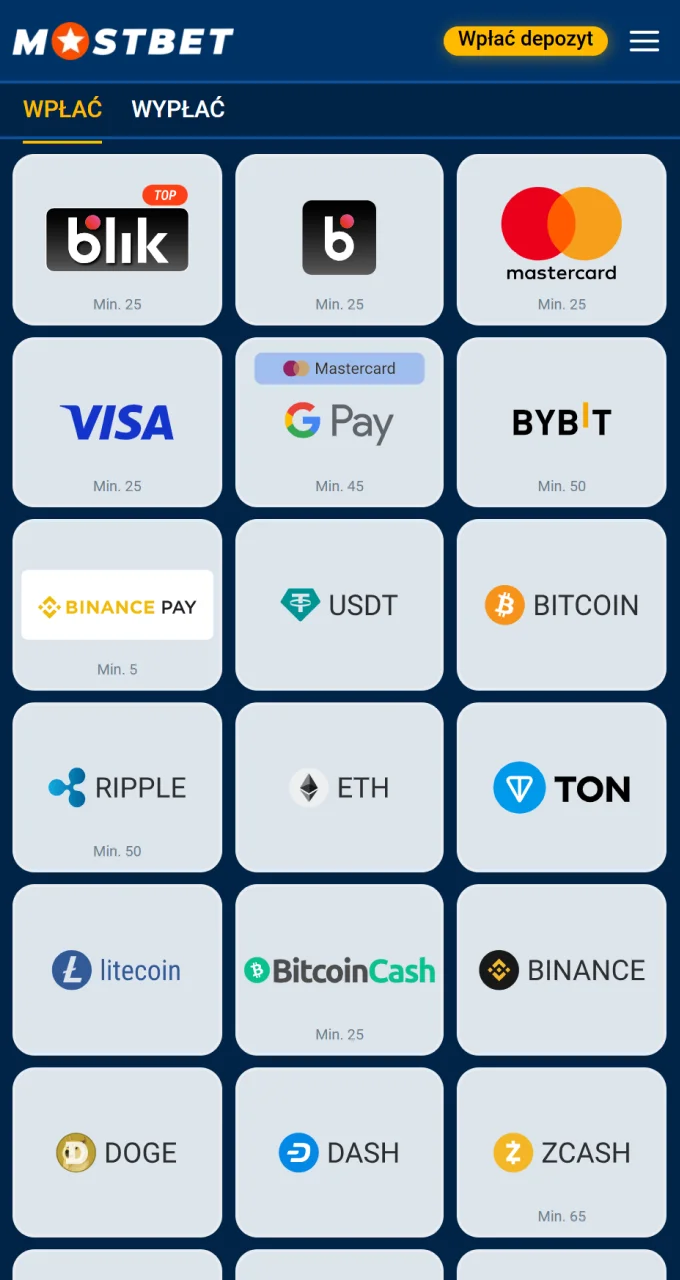This screenshot has width=680, height=1280.
Task: Tap the Wpłać depozyt button
Action: (x=525, y=40)
